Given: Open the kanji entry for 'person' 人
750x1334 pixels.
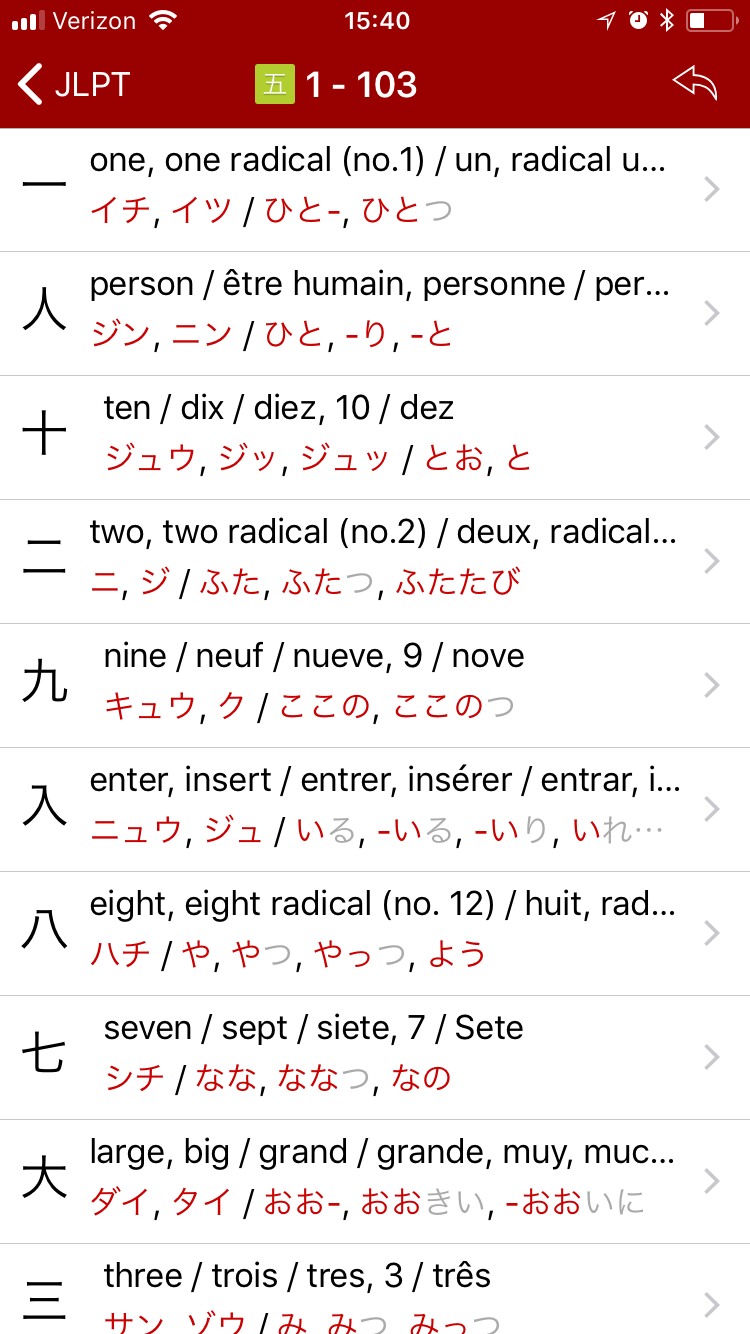Looking at the screenshot, I should [x=375, y=313].
